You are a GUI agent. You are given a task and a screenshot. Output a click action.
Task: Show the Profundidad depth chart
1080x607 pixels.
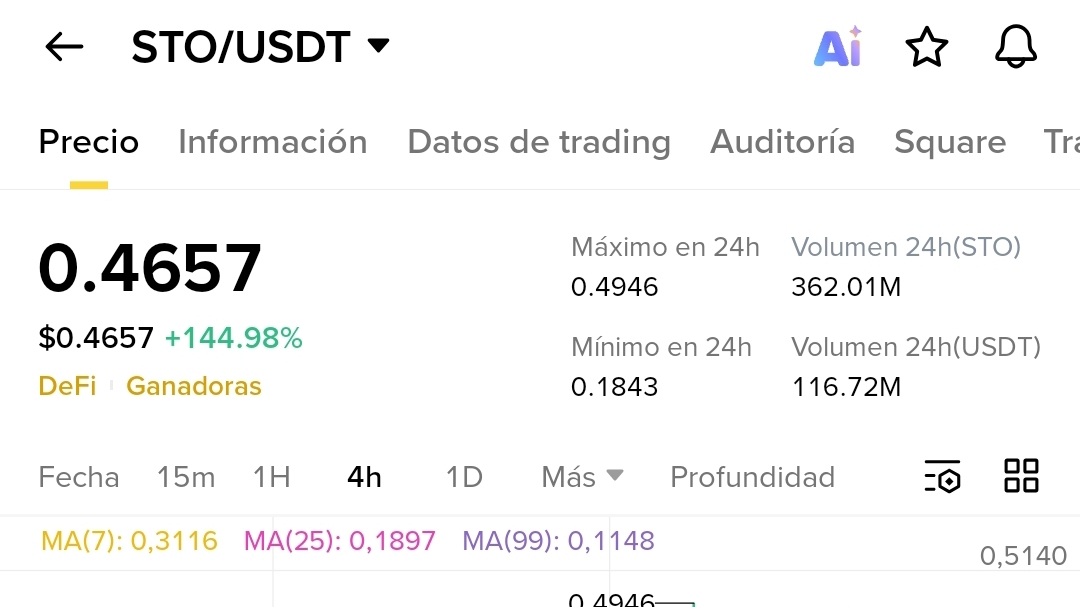pos(752,477)
